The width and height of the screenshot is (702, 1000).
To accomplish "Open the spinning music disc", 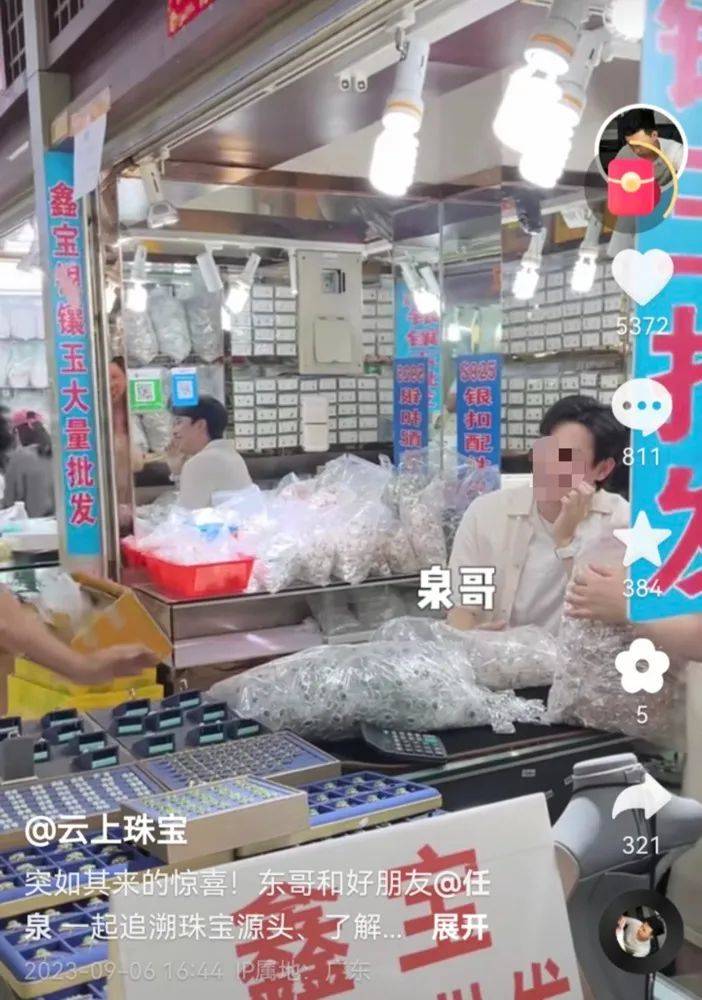I will pyautogui.click(x=640, y=931).
